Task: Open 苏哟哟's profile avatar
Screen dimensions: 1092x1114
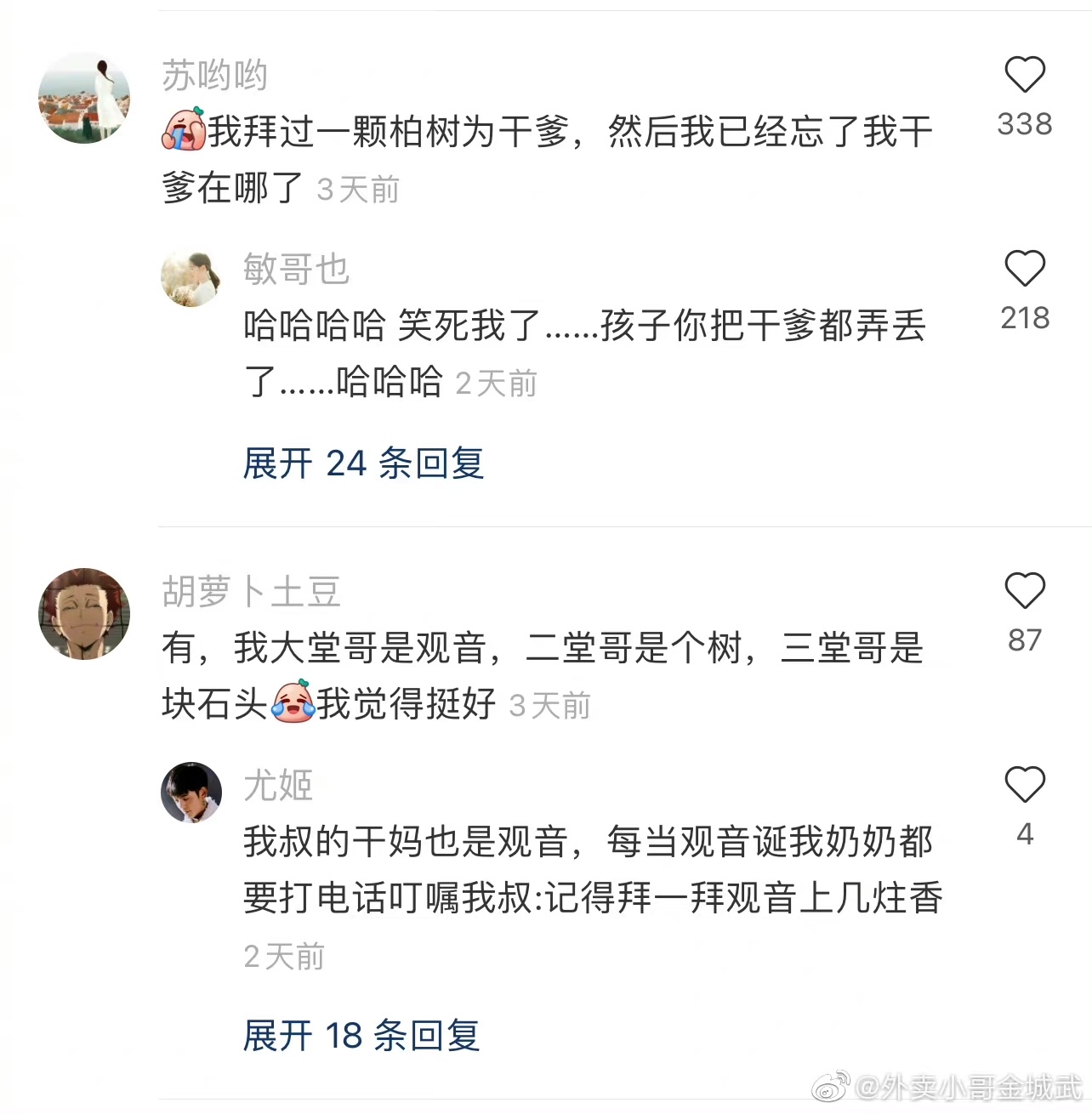Action: click(x=84, y=98)
